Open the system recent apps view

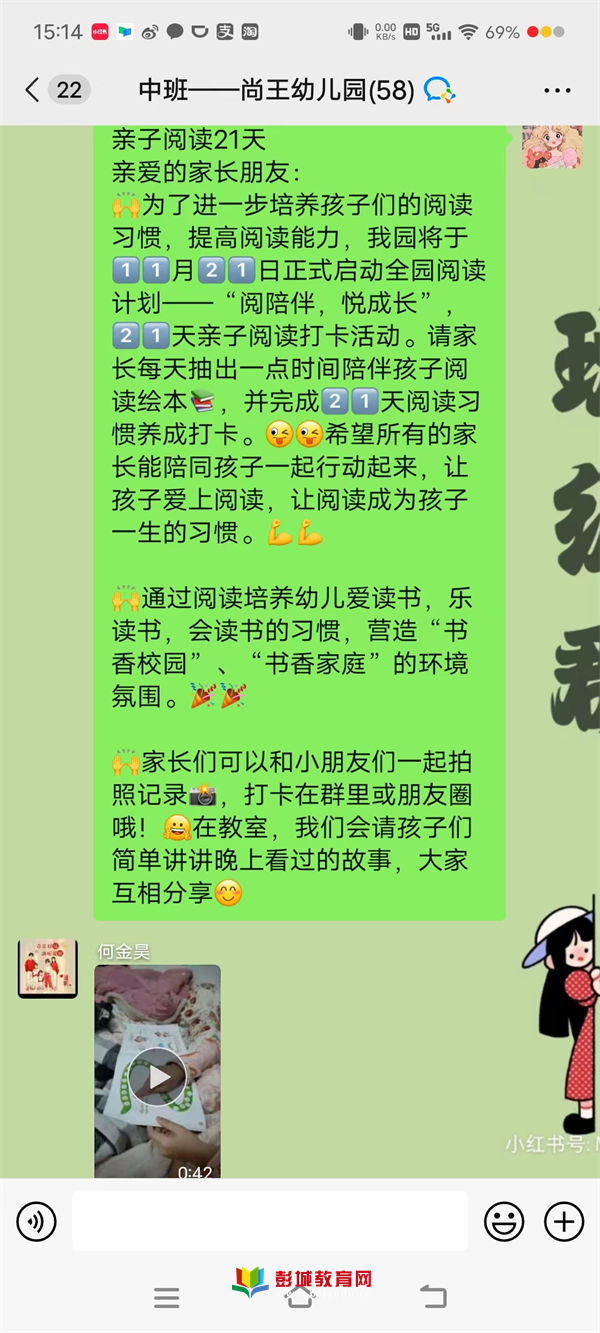coord(167,1298)
